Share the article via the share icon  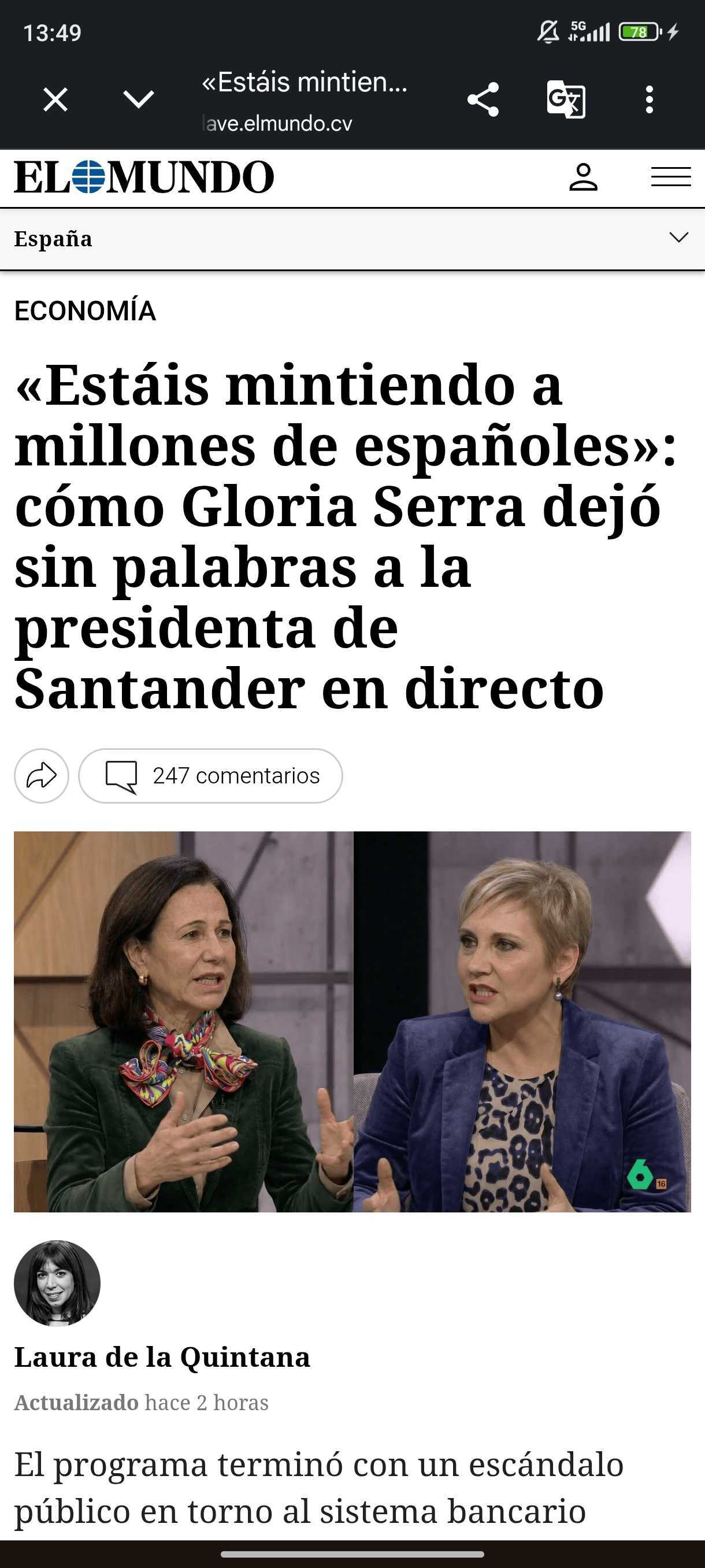point(484,100)
